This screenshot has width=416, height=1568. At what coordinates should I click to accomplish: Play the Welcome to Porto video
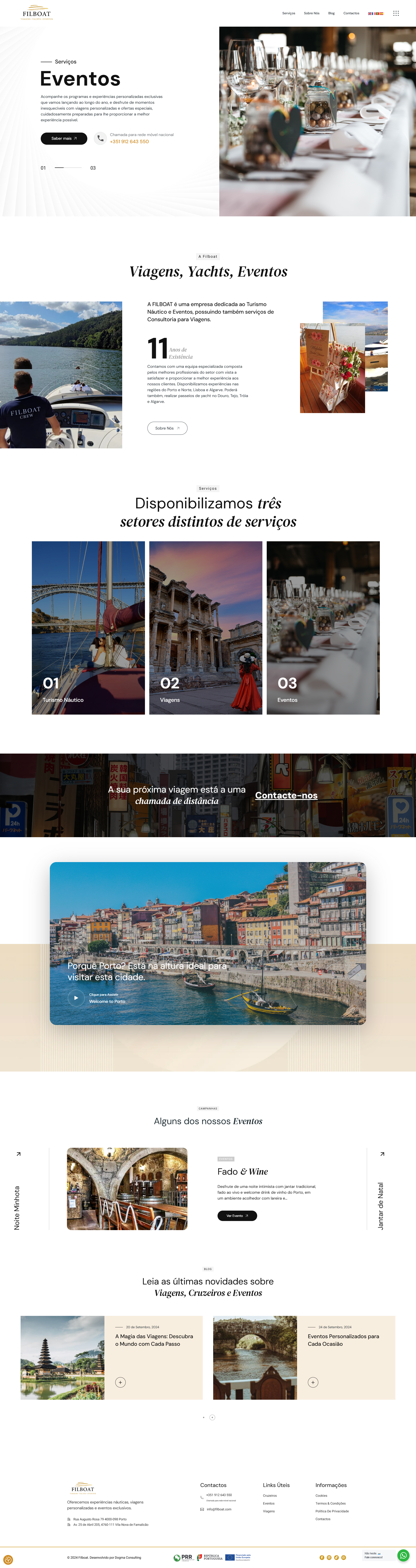pos(76,998)
